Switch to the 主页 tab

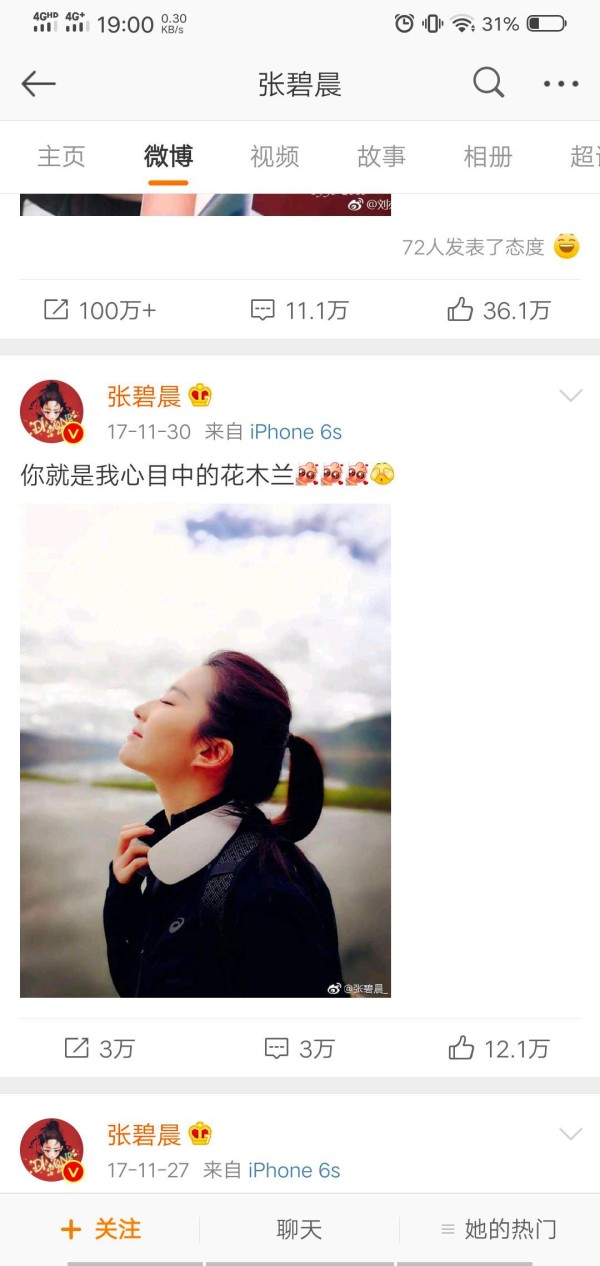tap(62, 157)
